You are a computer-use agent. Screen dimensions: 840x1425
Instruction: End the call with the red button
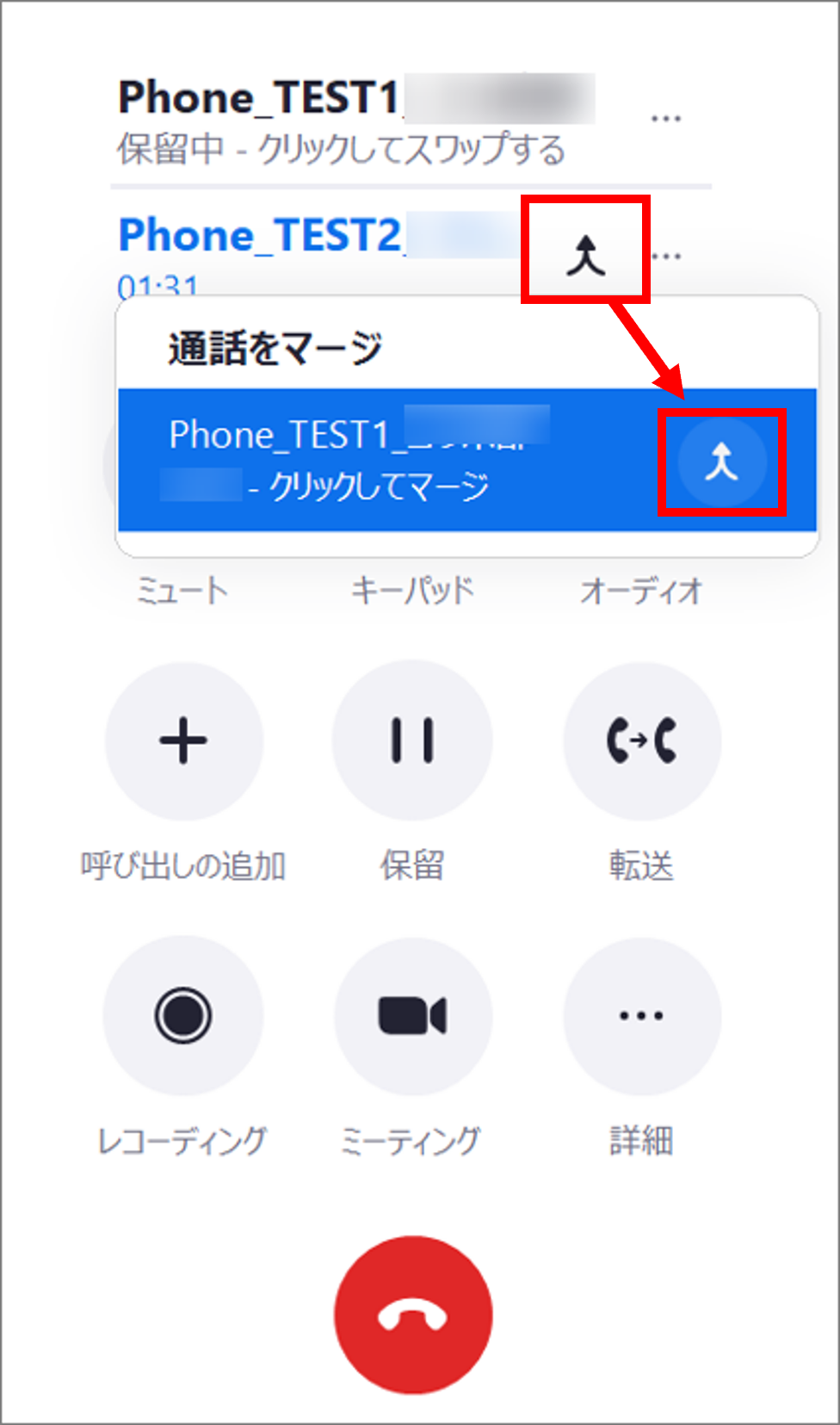click(x=413, y=1315)
